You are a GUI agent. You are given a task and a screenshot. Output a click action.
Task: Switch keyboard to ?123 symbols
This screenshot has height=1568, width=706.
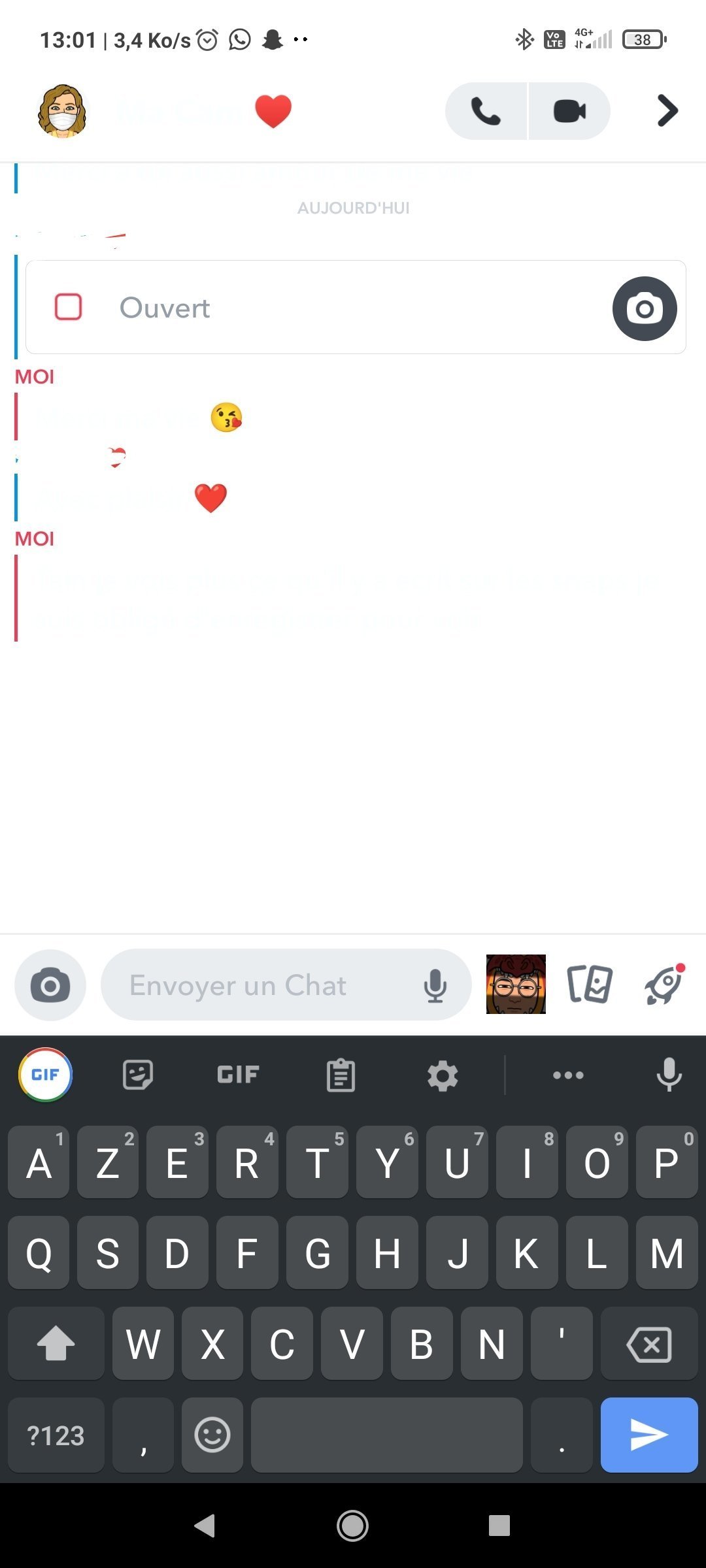coord(56,1435)
